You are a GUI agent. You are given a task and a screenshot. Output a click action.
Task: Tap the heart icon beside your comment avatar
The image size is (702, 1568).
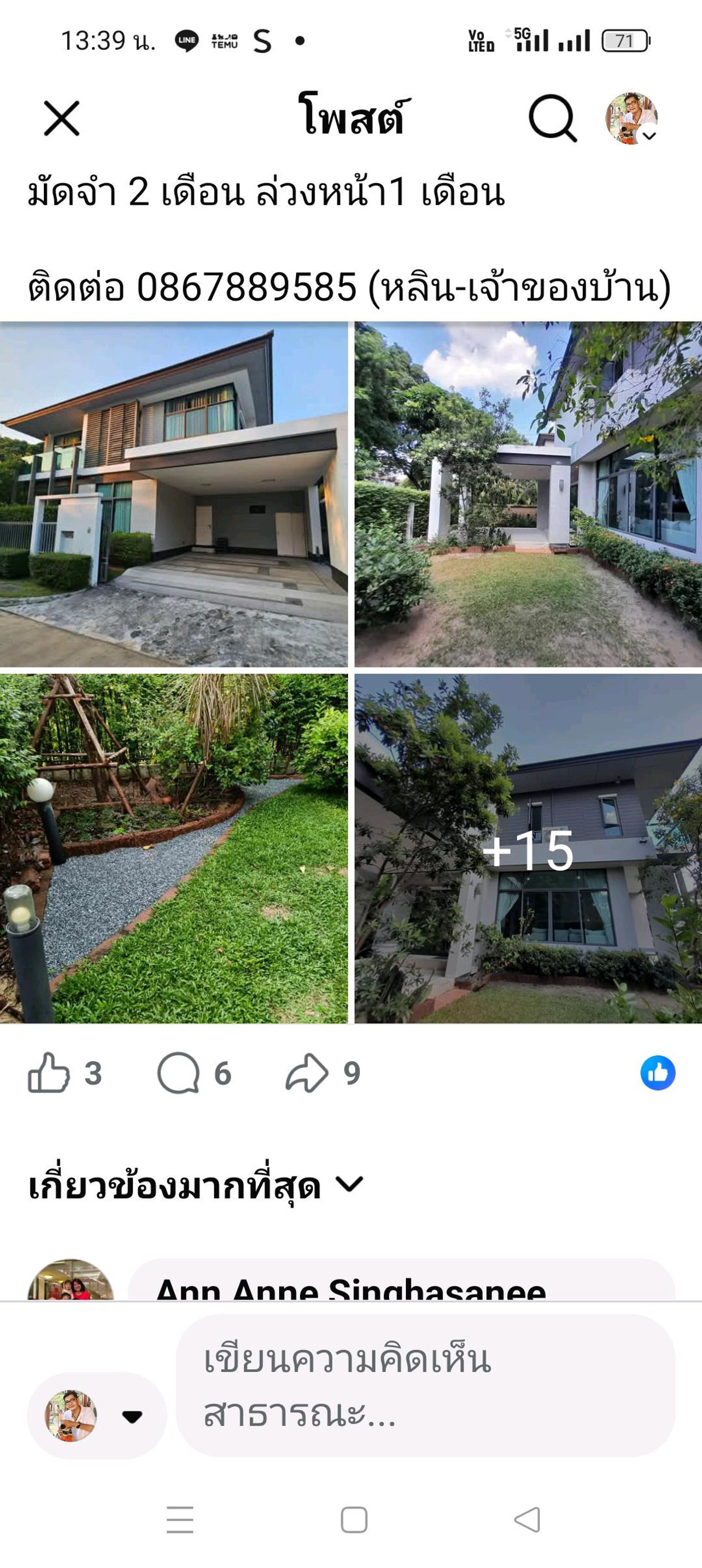pos(131,1415)
